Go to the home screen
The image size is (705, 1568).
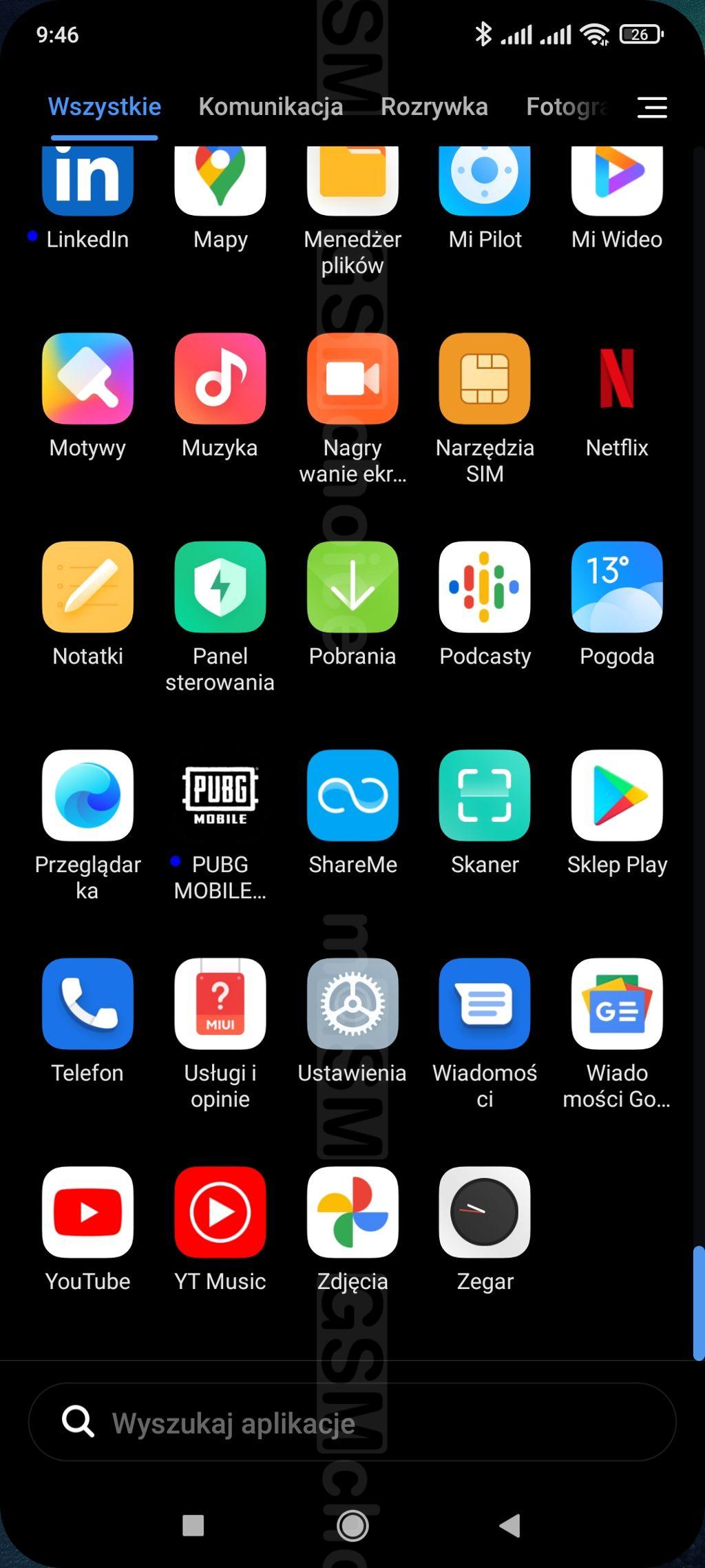coord(352,1525)
